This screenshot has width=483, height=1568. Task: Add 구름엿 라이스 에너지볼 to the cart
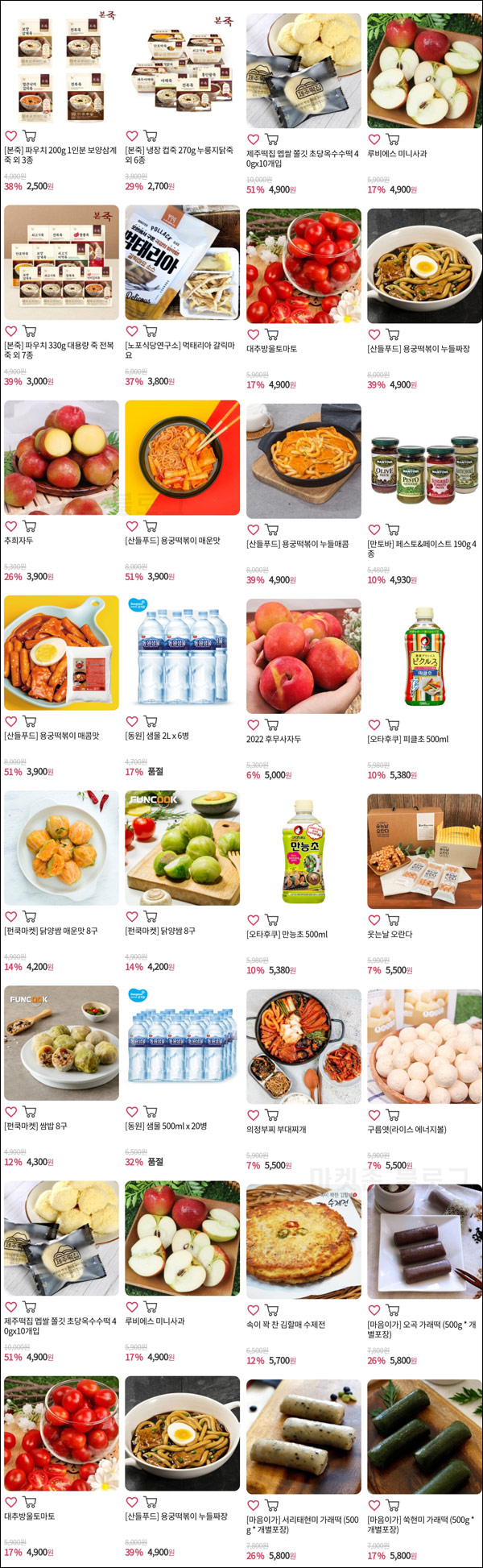tap(393, 1115)
